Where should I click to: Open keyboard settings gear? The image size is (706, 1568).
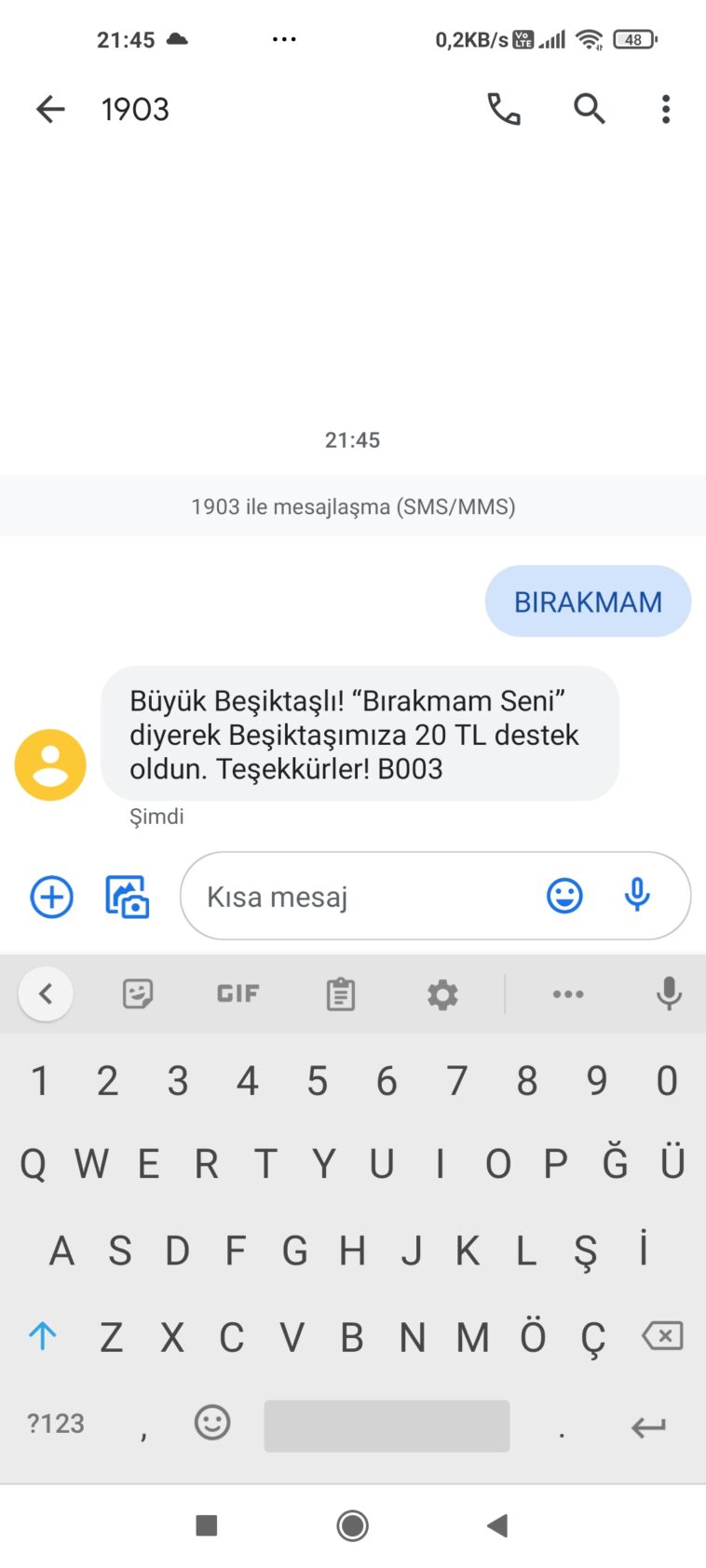442,994
